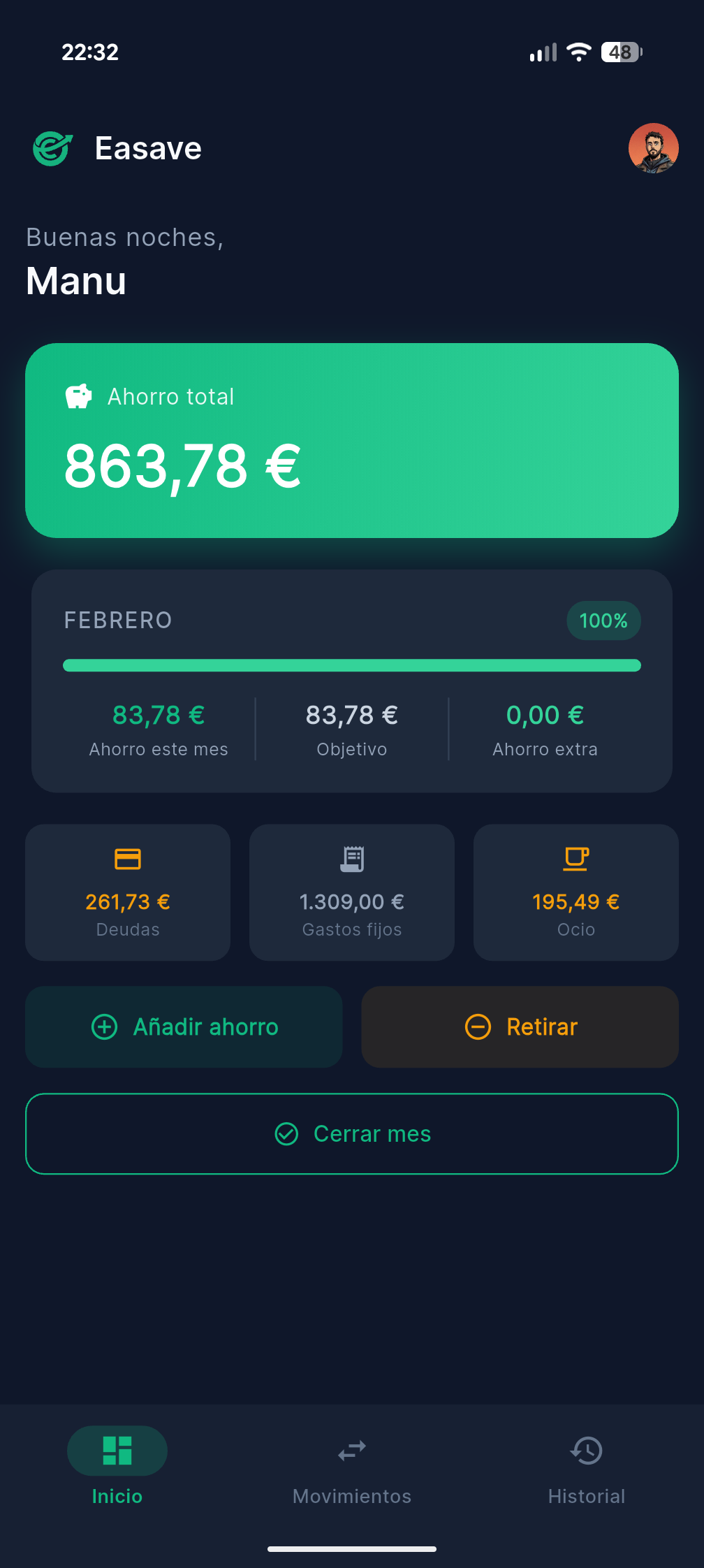This screenshot has width=704, height=1568.
Task: Tap the 100% badge next to FEBRERO
Action: (x=603, y=620)
